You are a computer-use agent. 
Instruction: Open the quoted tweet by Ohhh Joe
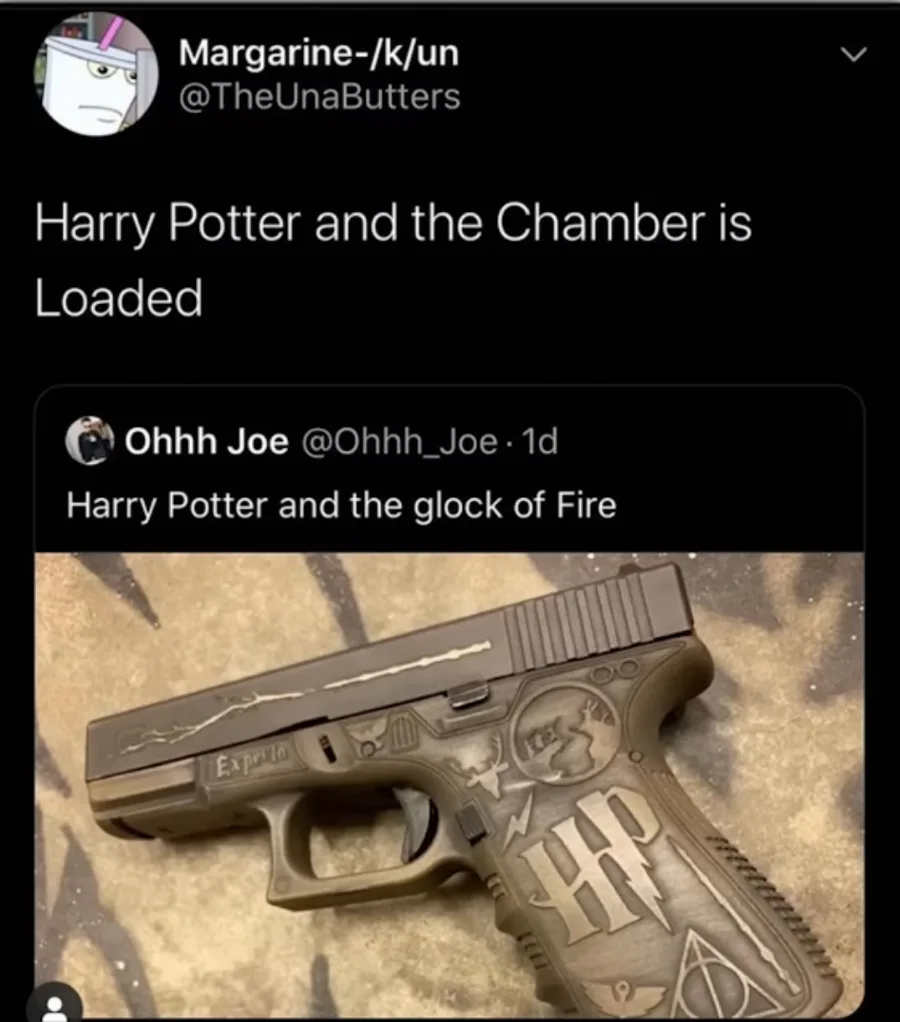pyautogui.click(x=340, y=505)
